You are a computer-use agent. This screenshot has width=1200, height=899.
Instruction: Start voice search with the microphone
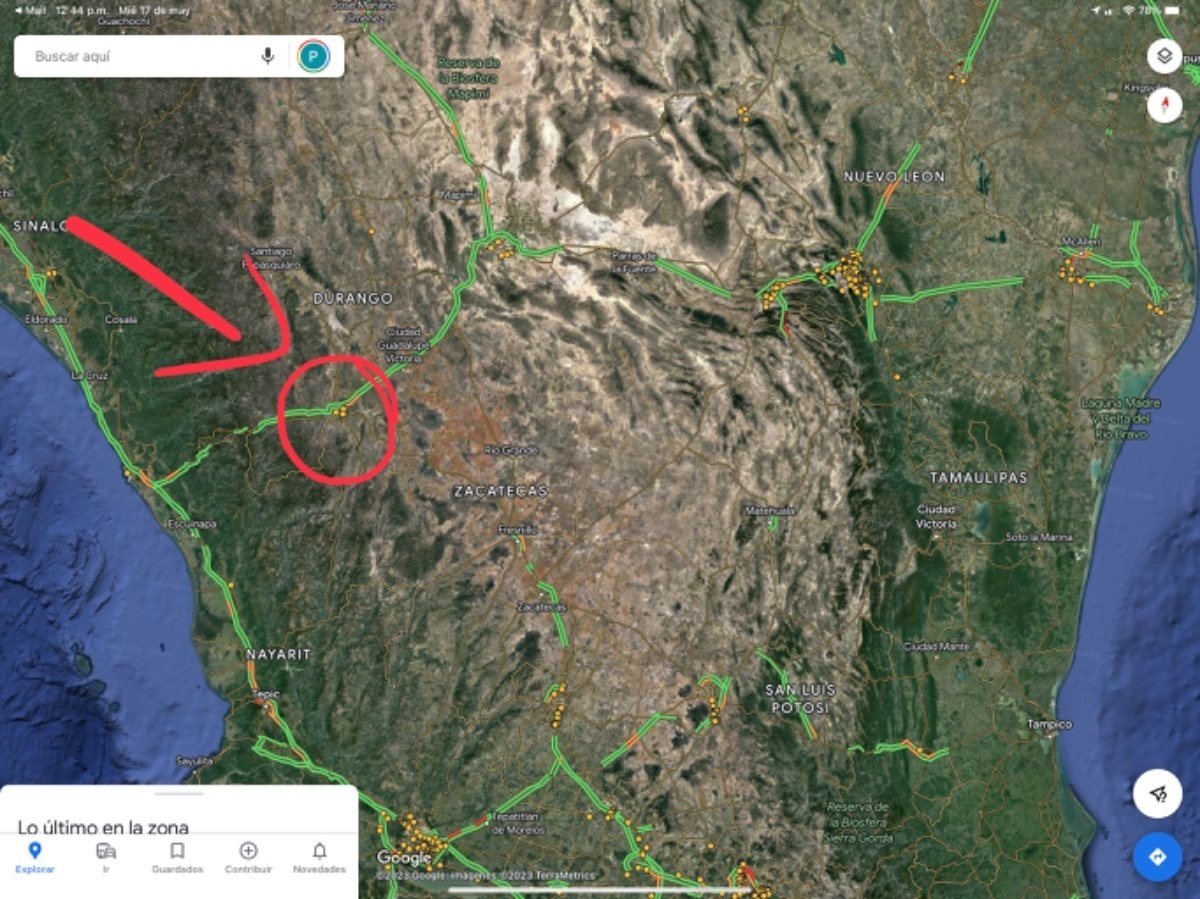(x=268, y=56)
